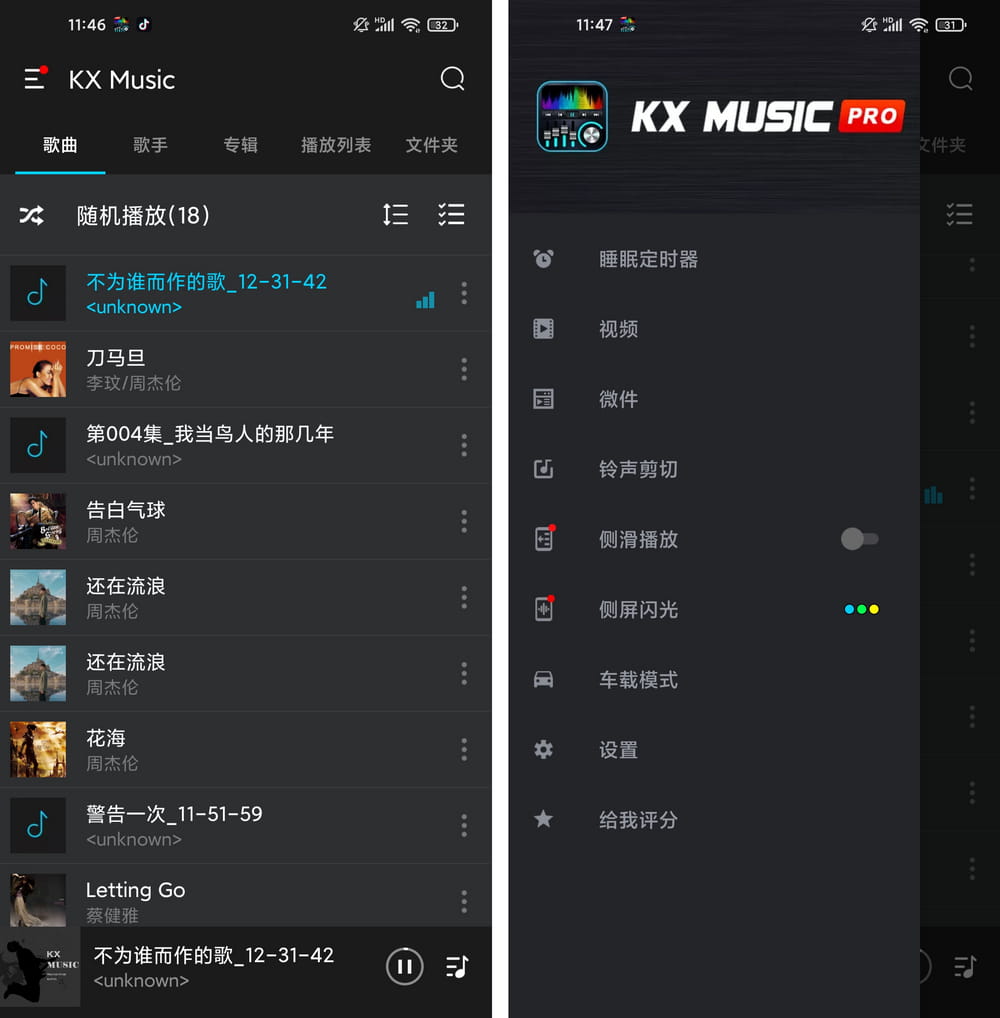Tap the 侧屏闪光 color dots

click(861, 609)
